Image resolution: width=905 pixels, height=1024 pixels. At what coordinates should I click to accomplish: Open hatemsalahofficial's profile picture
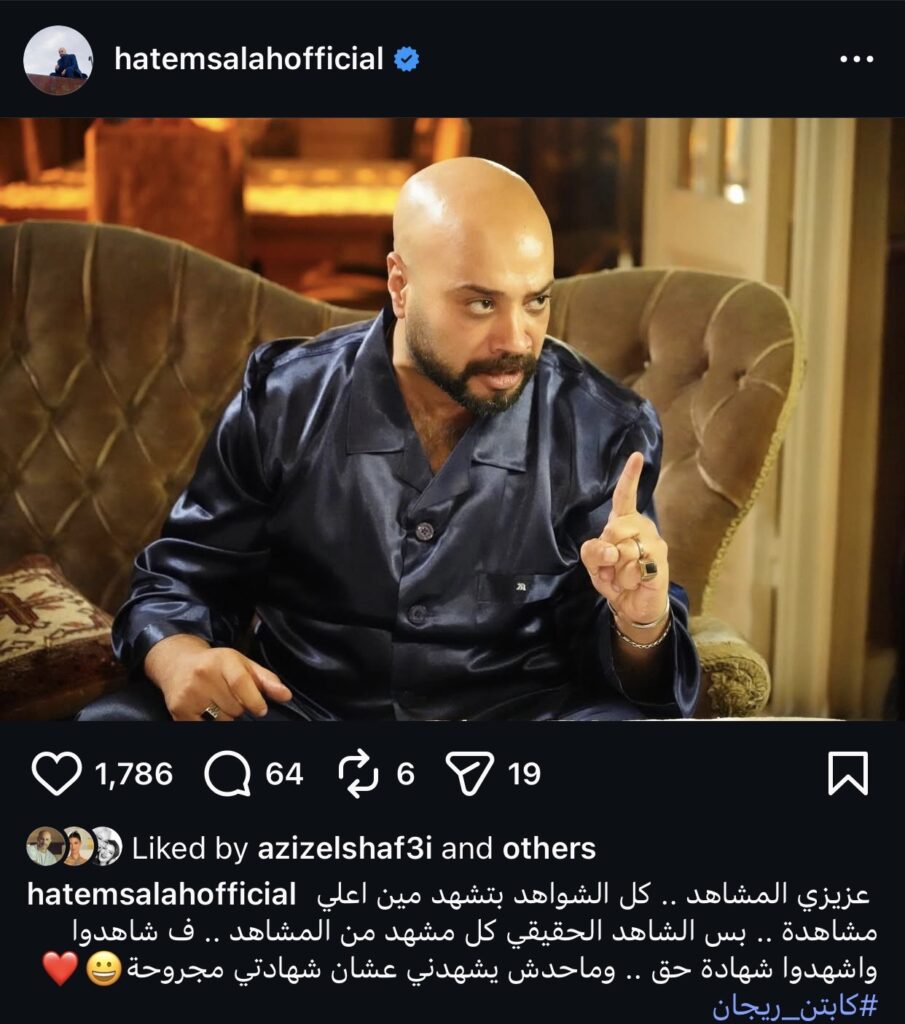58,60
